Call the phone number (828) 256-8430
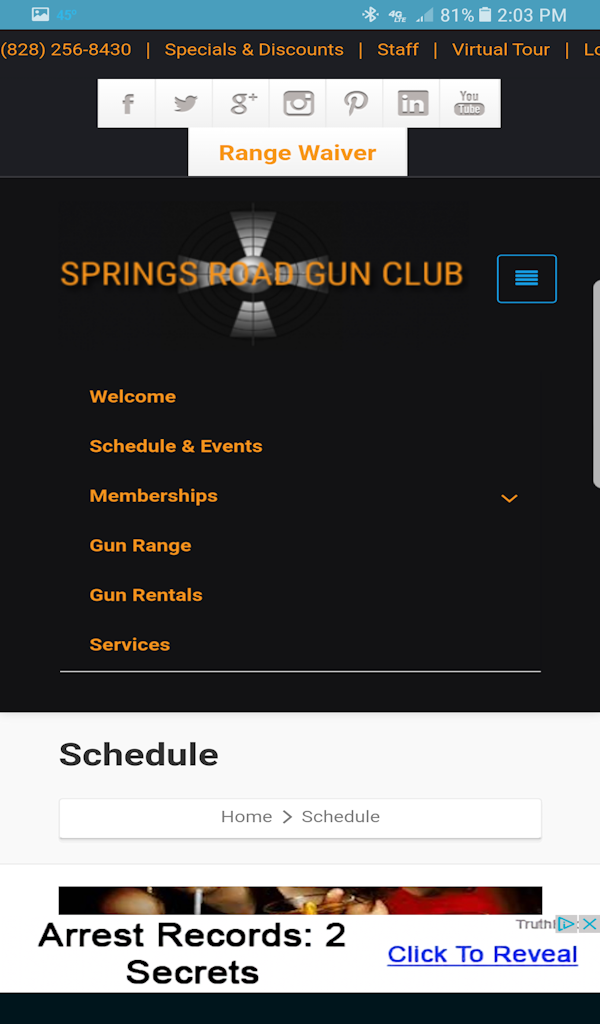The image size is (600, 1024). (66, 49)
